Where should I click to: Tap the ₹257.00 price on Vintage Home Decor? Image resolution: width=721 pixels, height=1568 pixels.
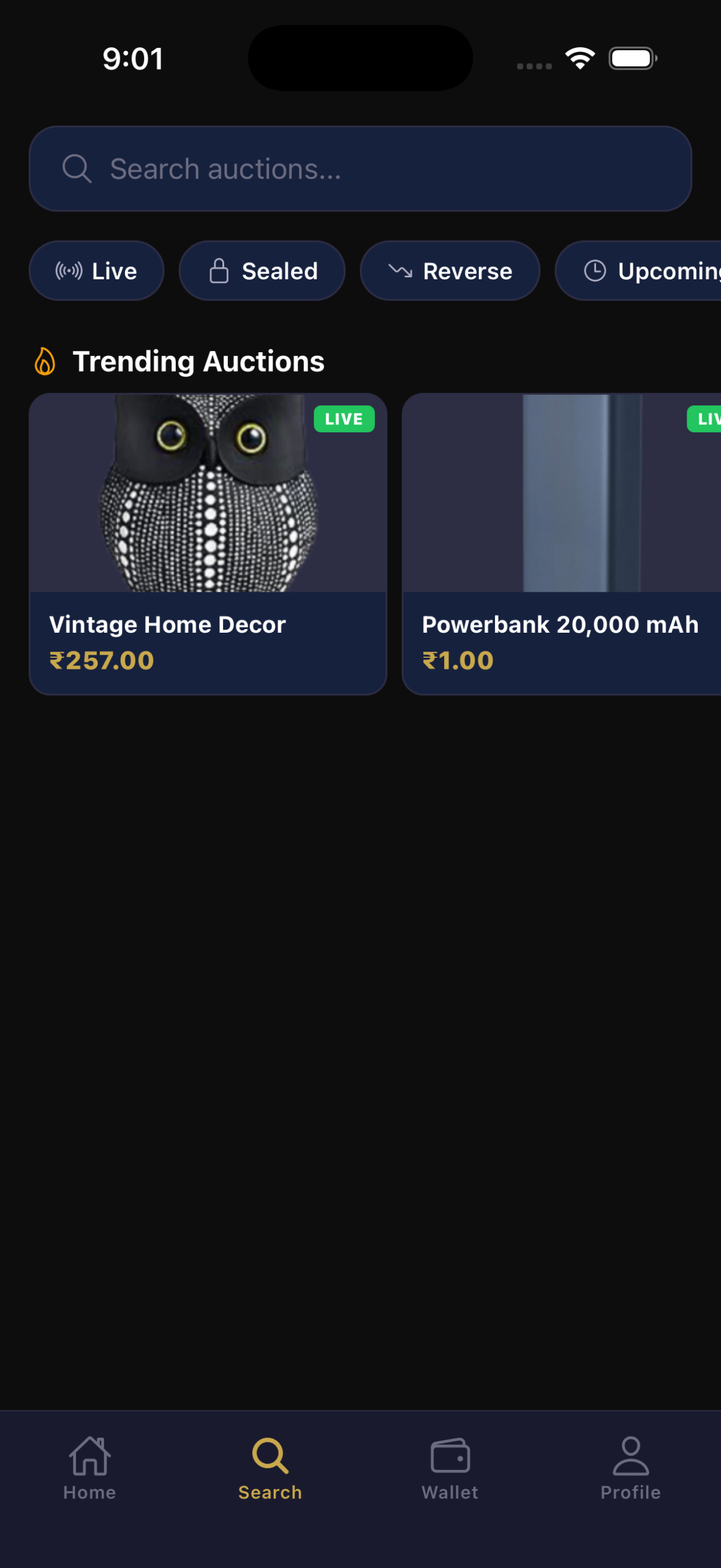pos(102,660)
